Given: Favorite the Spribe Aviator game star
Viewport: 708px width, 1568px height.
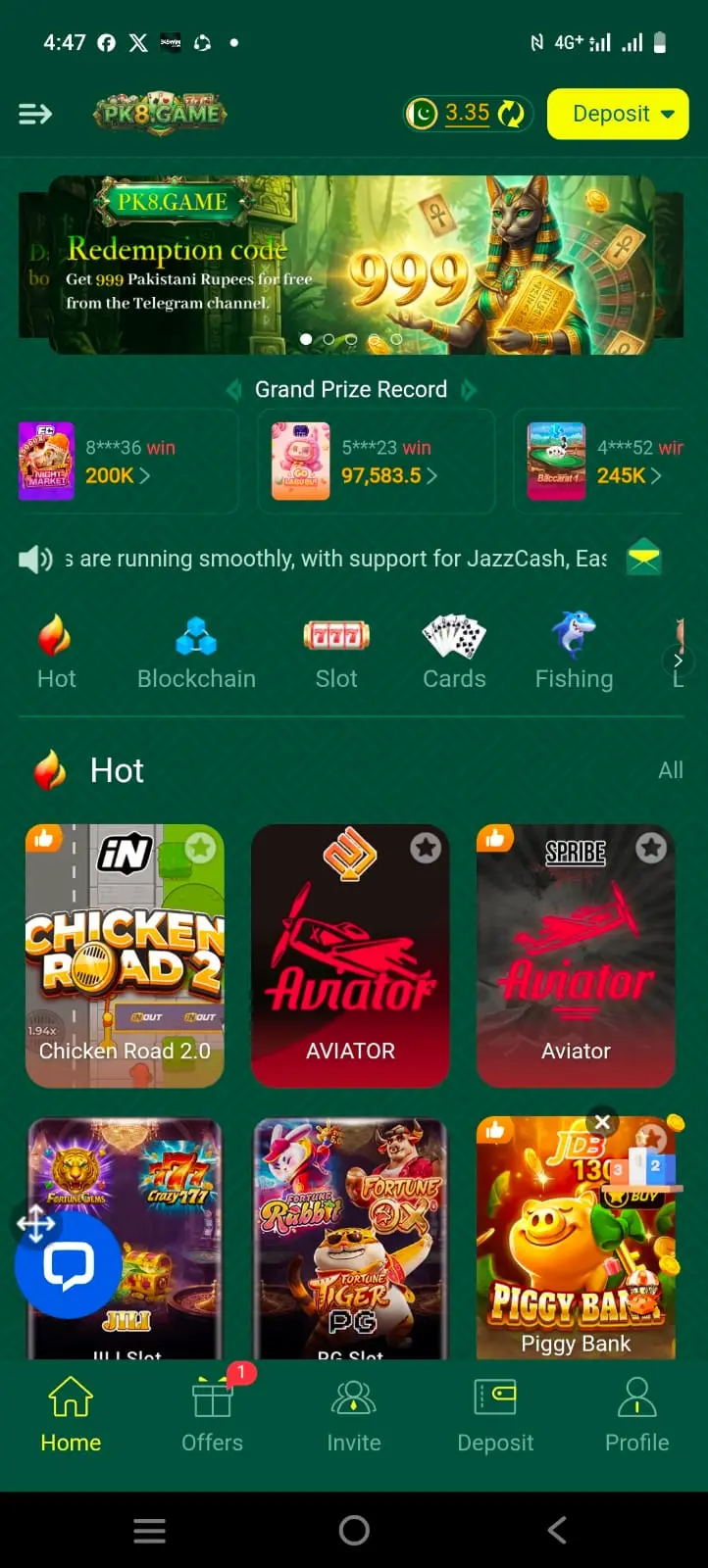Looking at the screenshot, I should 651,848.
